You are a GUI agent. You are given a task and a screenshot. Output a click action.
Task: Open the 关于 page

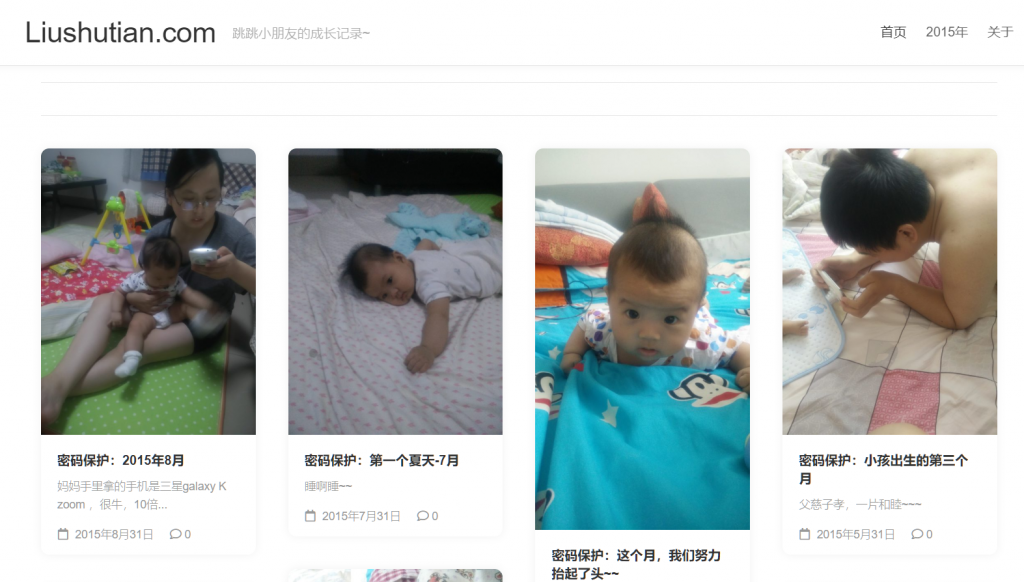coord(1000,32)
